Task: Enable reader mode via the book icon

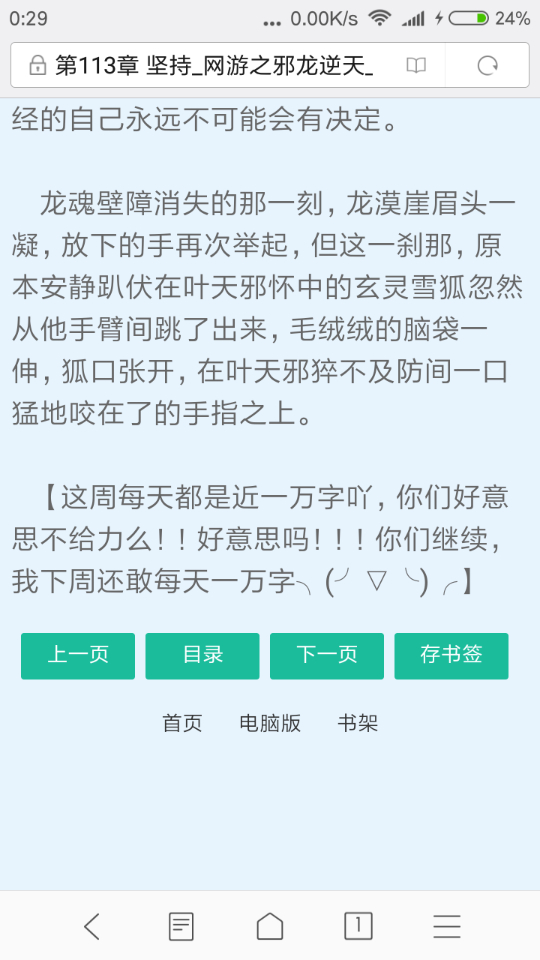Action: click(416, 66)
